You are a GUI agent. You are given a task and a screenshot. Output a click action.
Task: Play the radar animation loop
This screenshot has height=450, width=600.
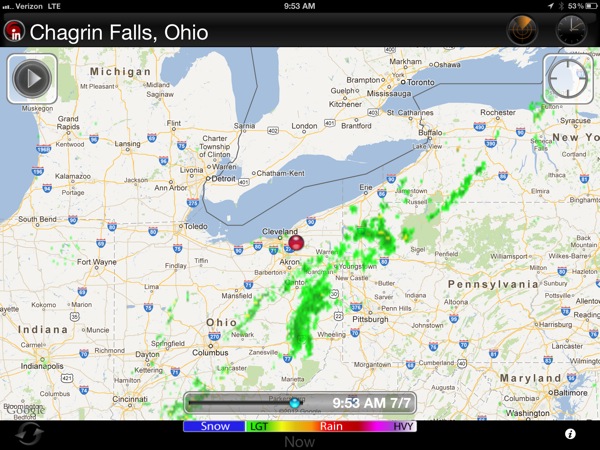coord(32,78)
